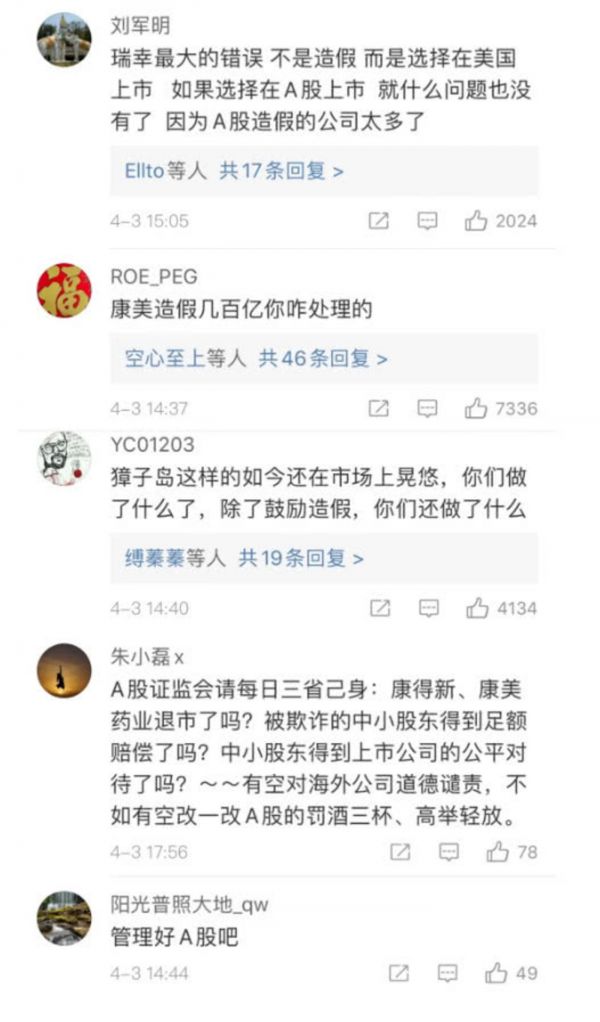The image size is (600, 1022).
Task: Reply to 刘军明's comment
Action: pyautogui.click(x=427, y=221)
